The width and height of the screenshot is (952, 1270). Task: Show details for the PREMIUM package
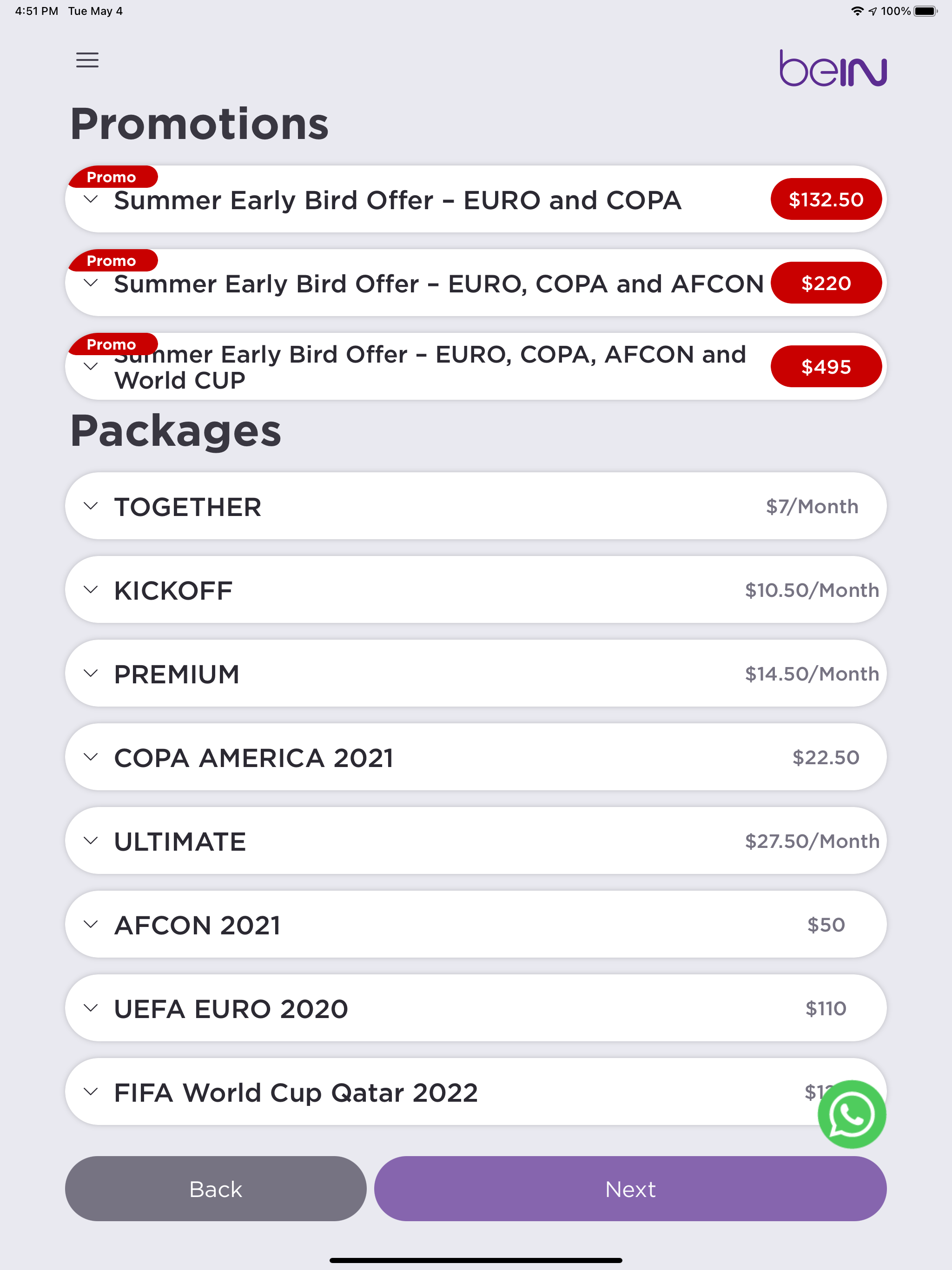(x=91, y=674)
